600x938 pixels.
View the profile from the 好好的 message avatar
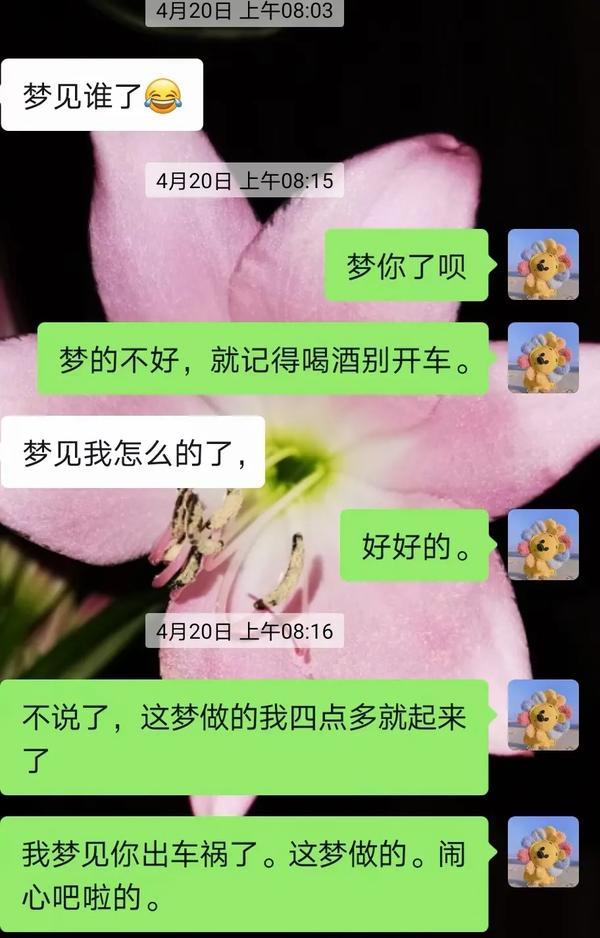click(x=543, y=544)
